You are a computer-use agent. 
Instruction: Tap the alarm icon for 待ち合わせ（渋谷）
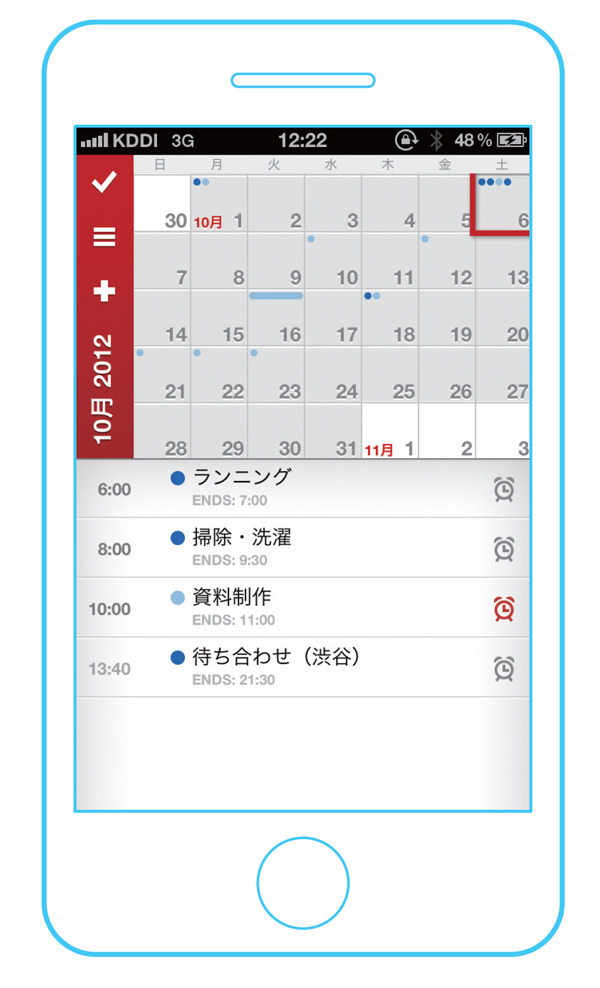504,669
